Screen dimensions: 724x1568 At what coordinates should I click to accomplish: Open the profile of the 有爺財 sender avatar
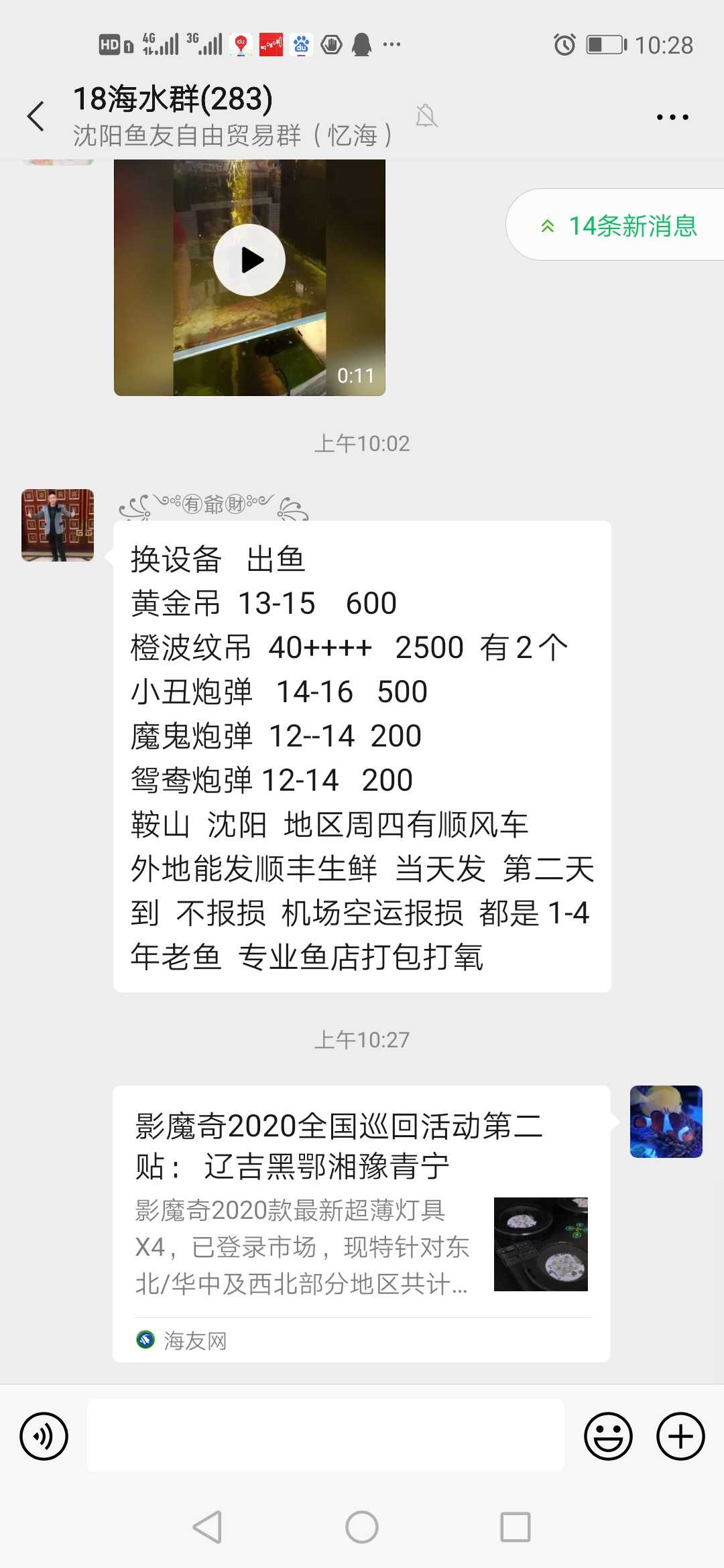click(x=58, y=525)
